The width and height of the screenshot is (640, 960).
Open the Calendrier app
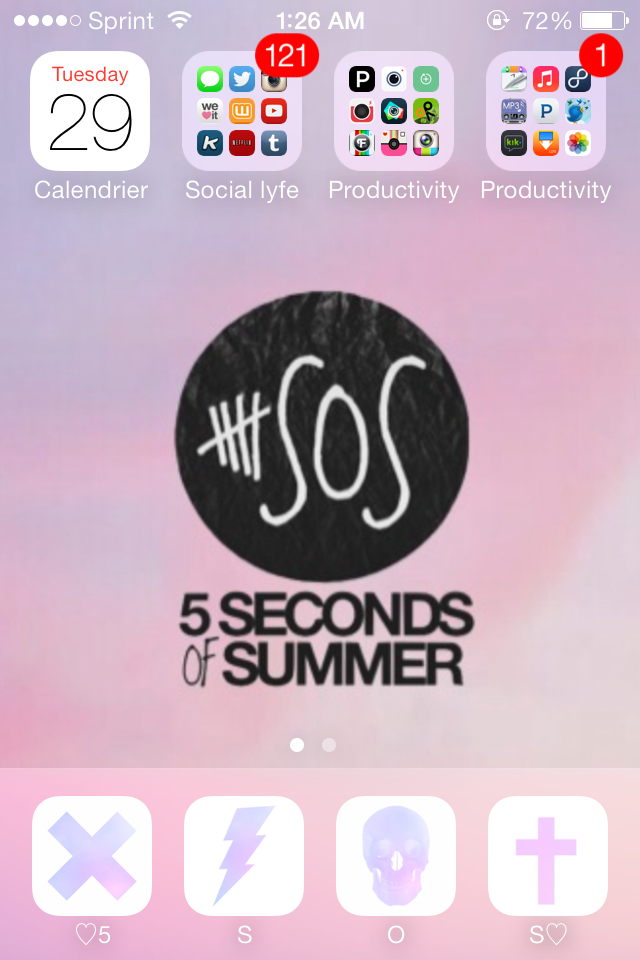coord(90,111)
